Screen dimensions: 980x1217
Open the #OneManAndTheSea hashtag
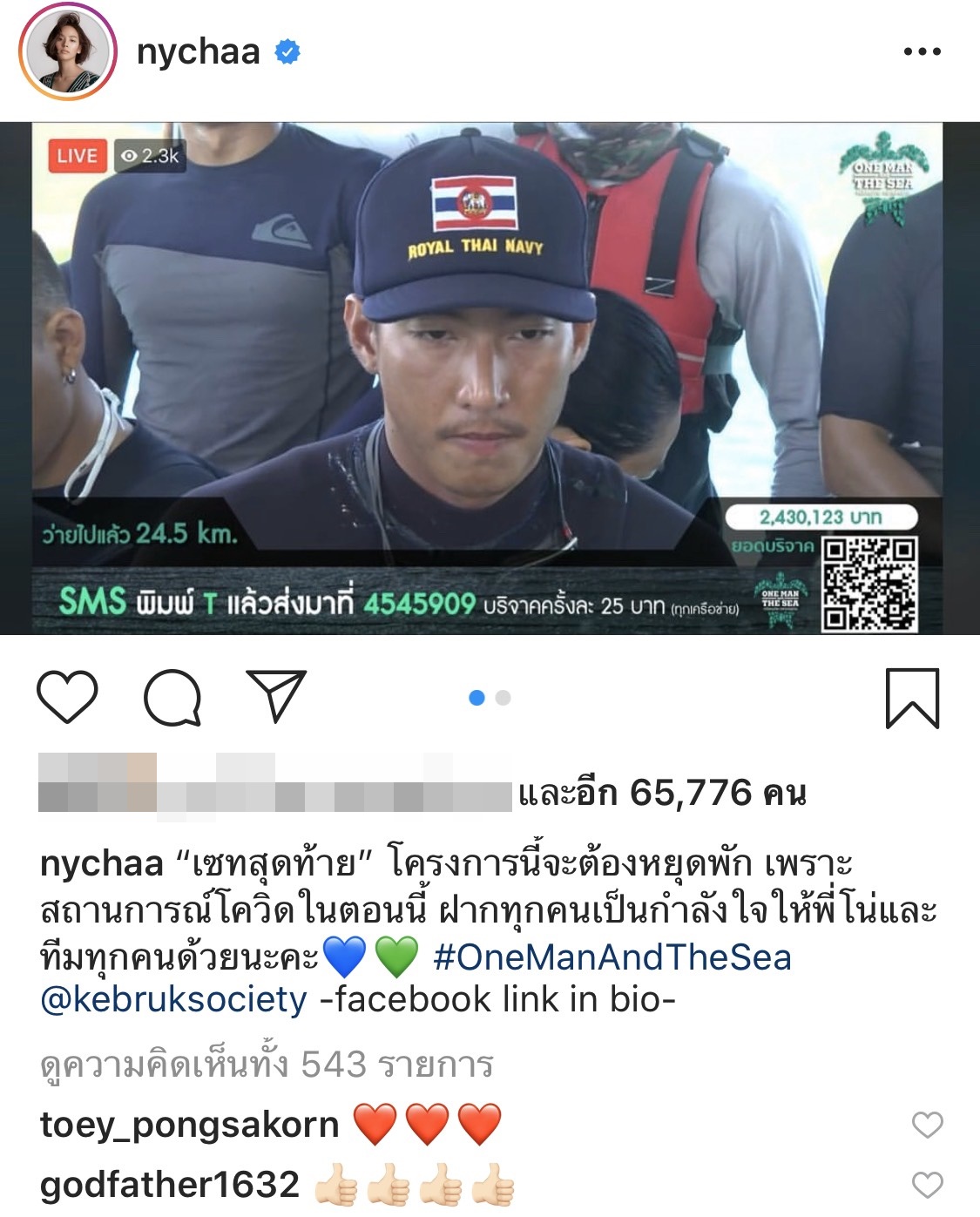[x=612, y=957]
